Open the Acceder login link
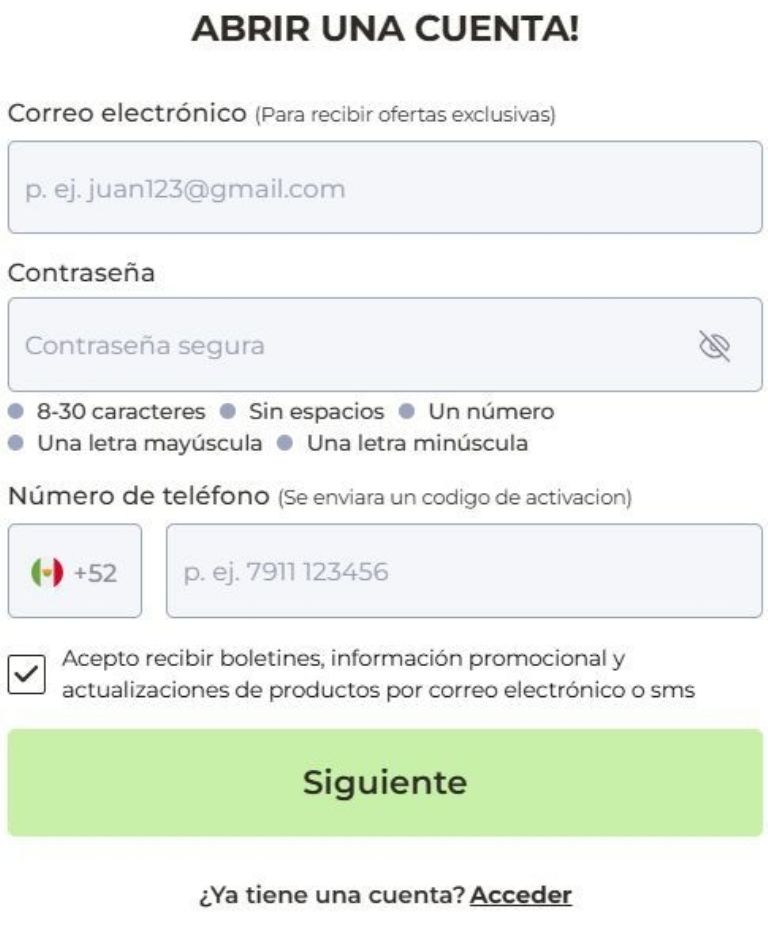Image resolution: width=768 pixels, height=935 pixels. pyautogui.click(x=520, y=894)
